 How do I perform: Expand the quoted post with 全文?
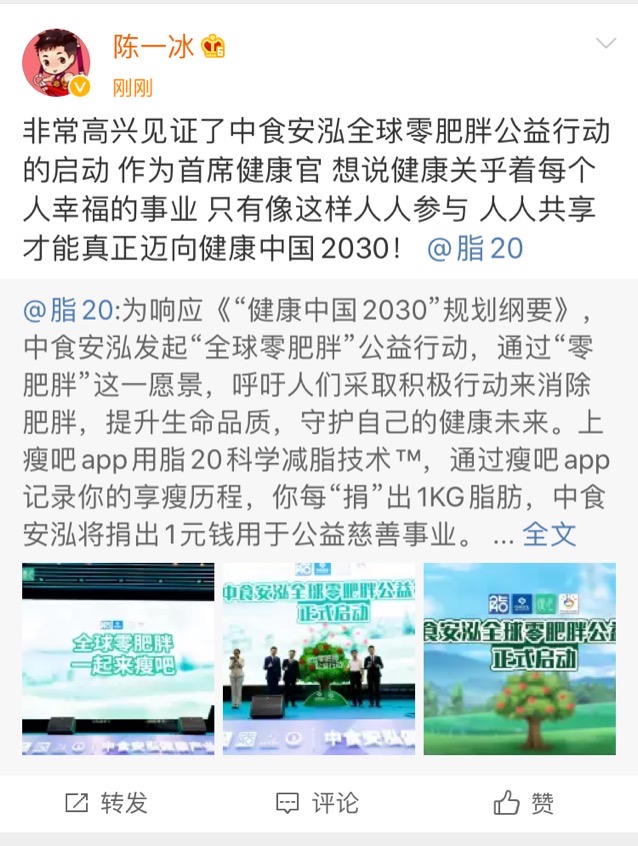click(x=550, y=534)
